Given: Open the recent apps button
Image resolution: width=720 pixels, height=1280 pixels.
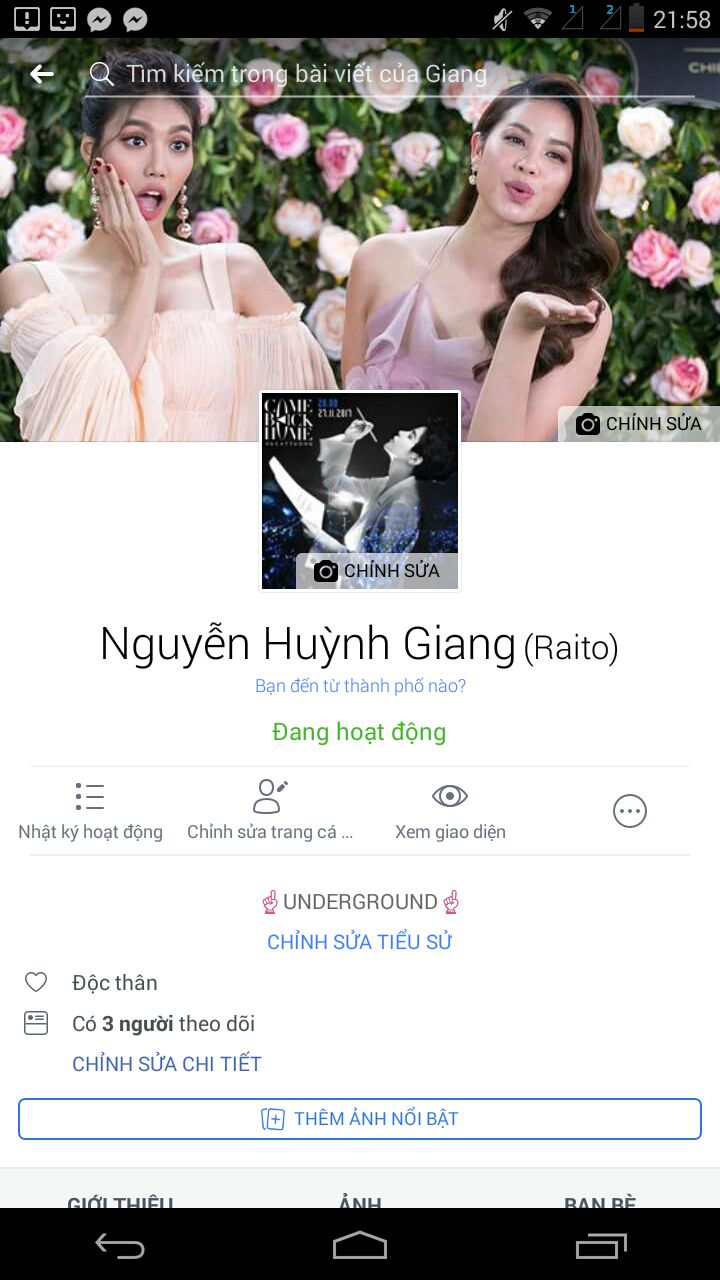Looking at the screenshot, I should (601, 1245).
